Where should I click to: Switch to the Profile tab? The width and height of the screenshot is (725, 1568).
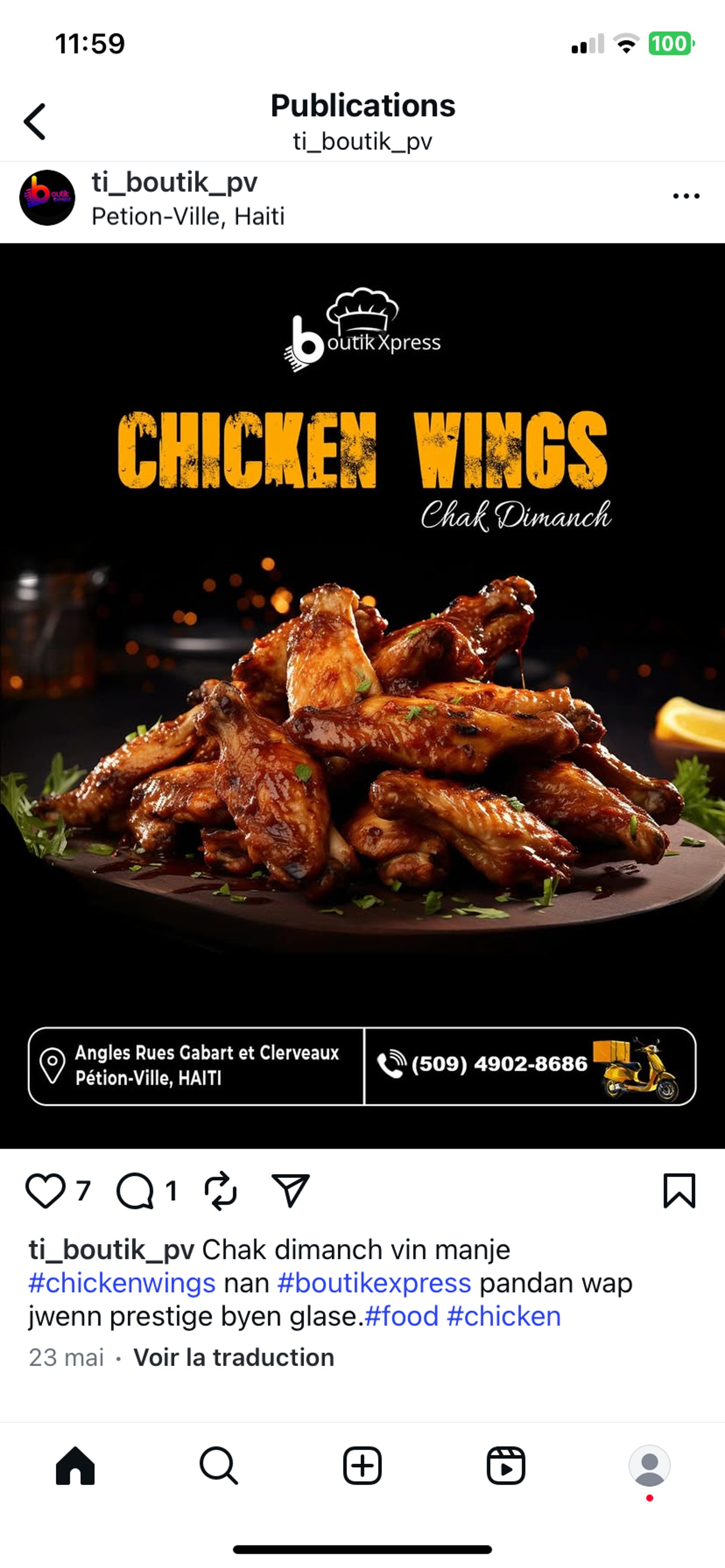point(649,1466)
